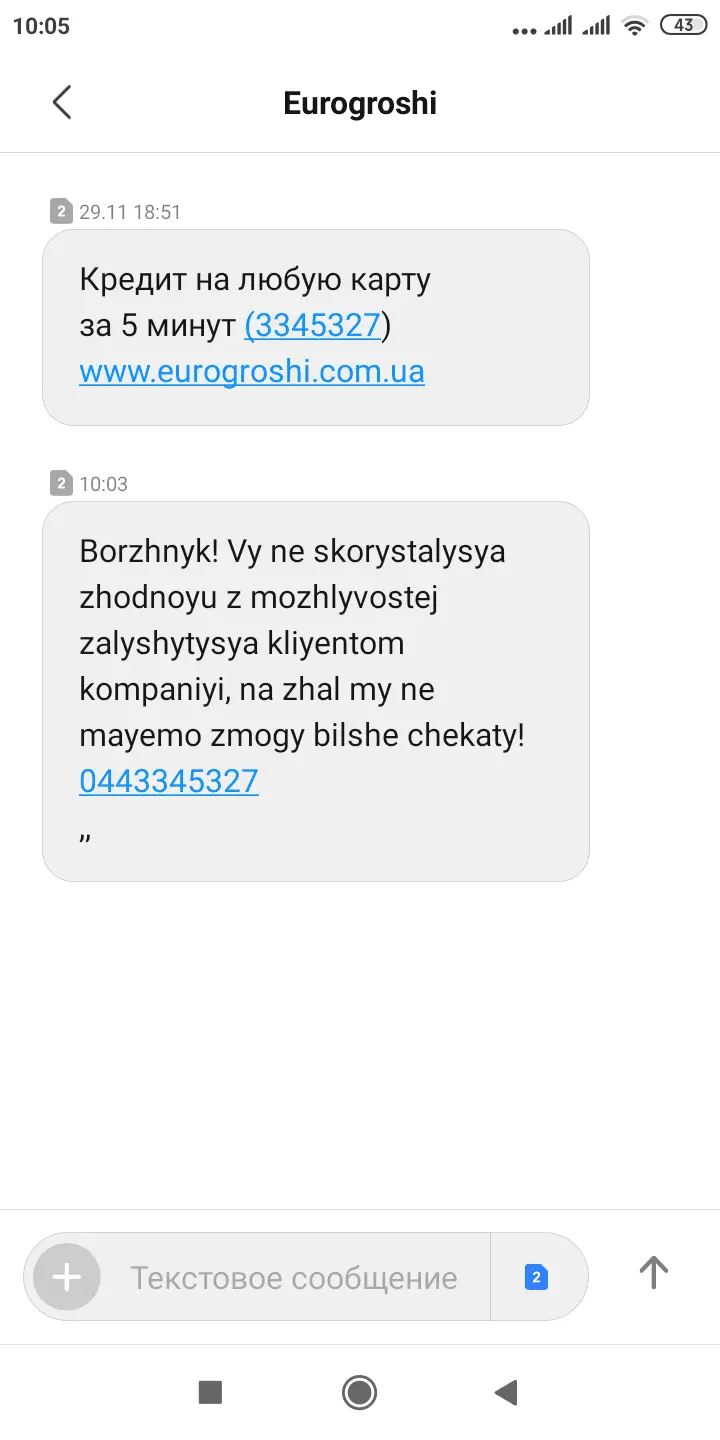
Task: Go to the home screen
Action: [x=359, y=1392]
